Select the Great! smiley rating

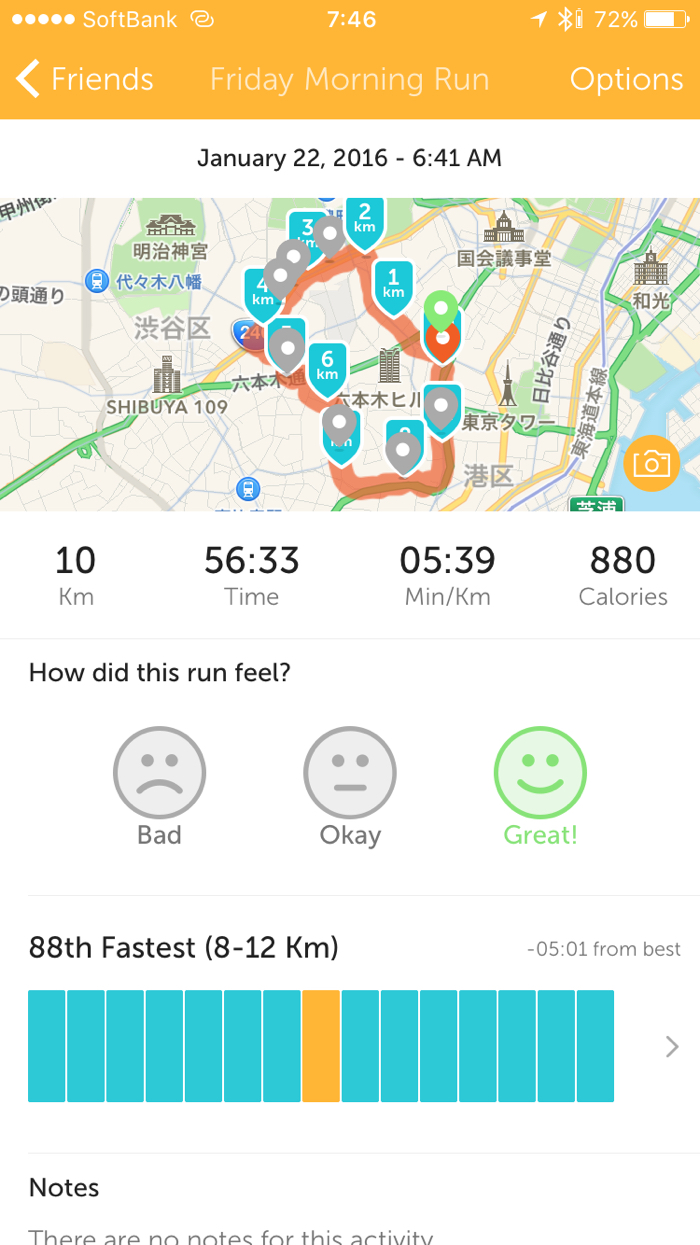pyautogui.click(x=540, y=774)
